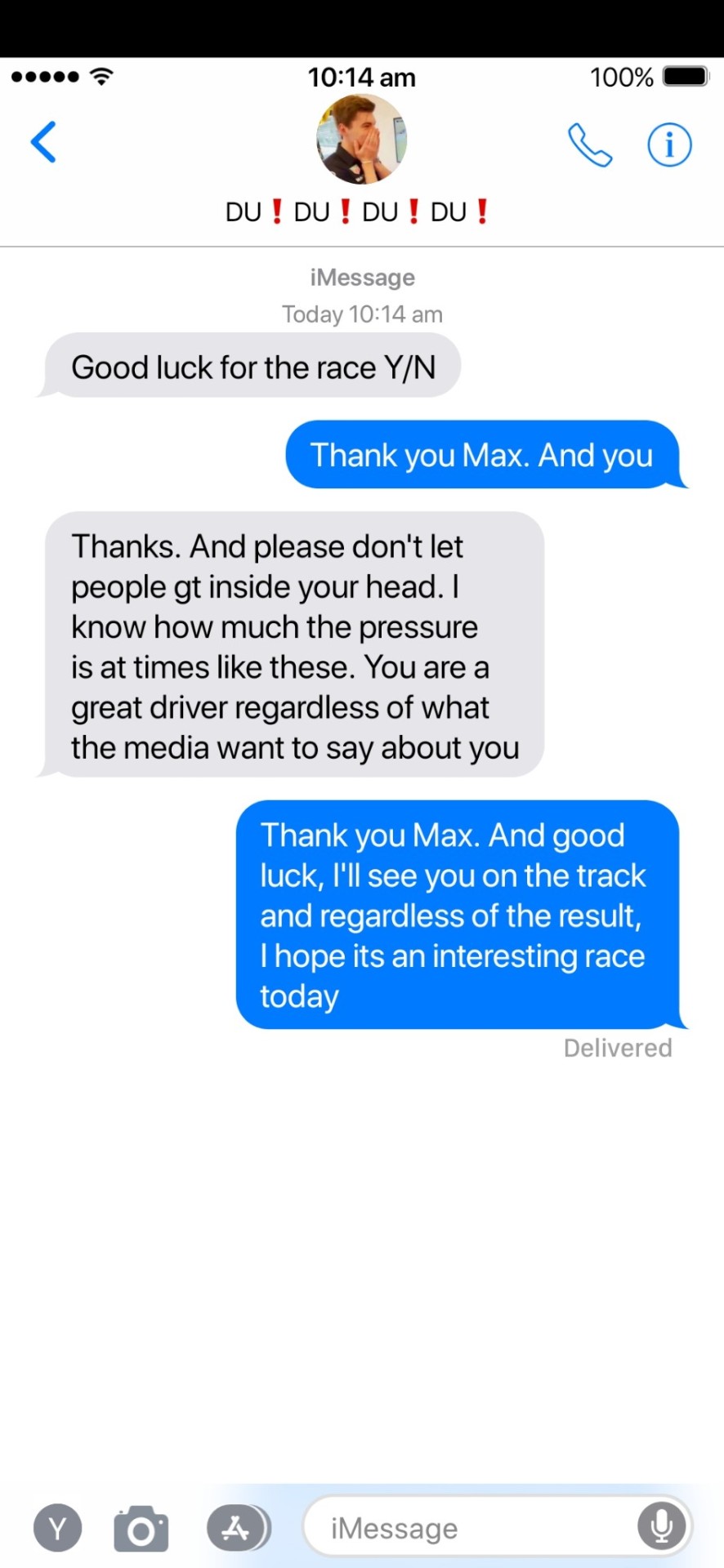
Task: Open the camera to send a photo
Action: click(141, 1529)
